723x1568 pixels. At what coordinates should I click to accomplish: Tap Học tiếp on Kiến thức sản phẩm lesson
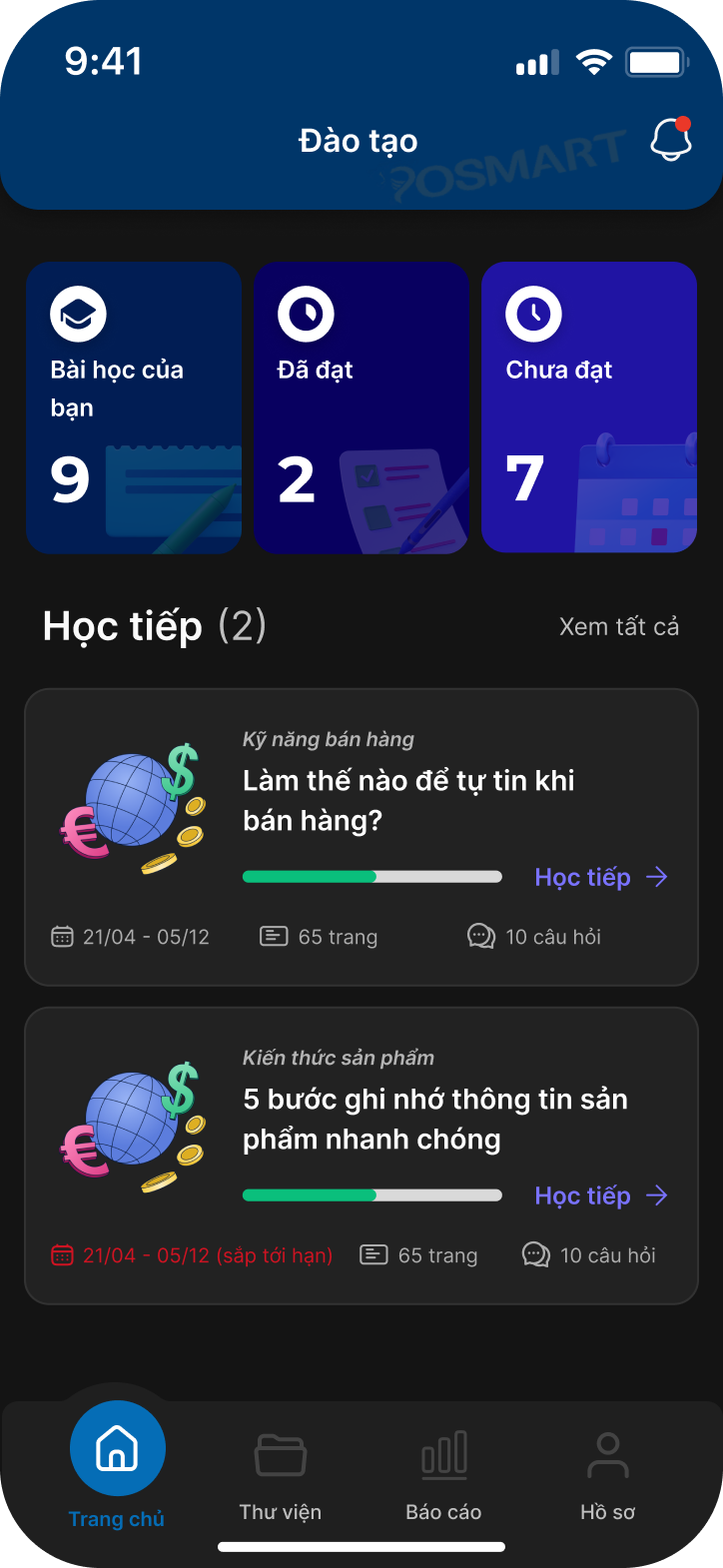point(600,1195)
